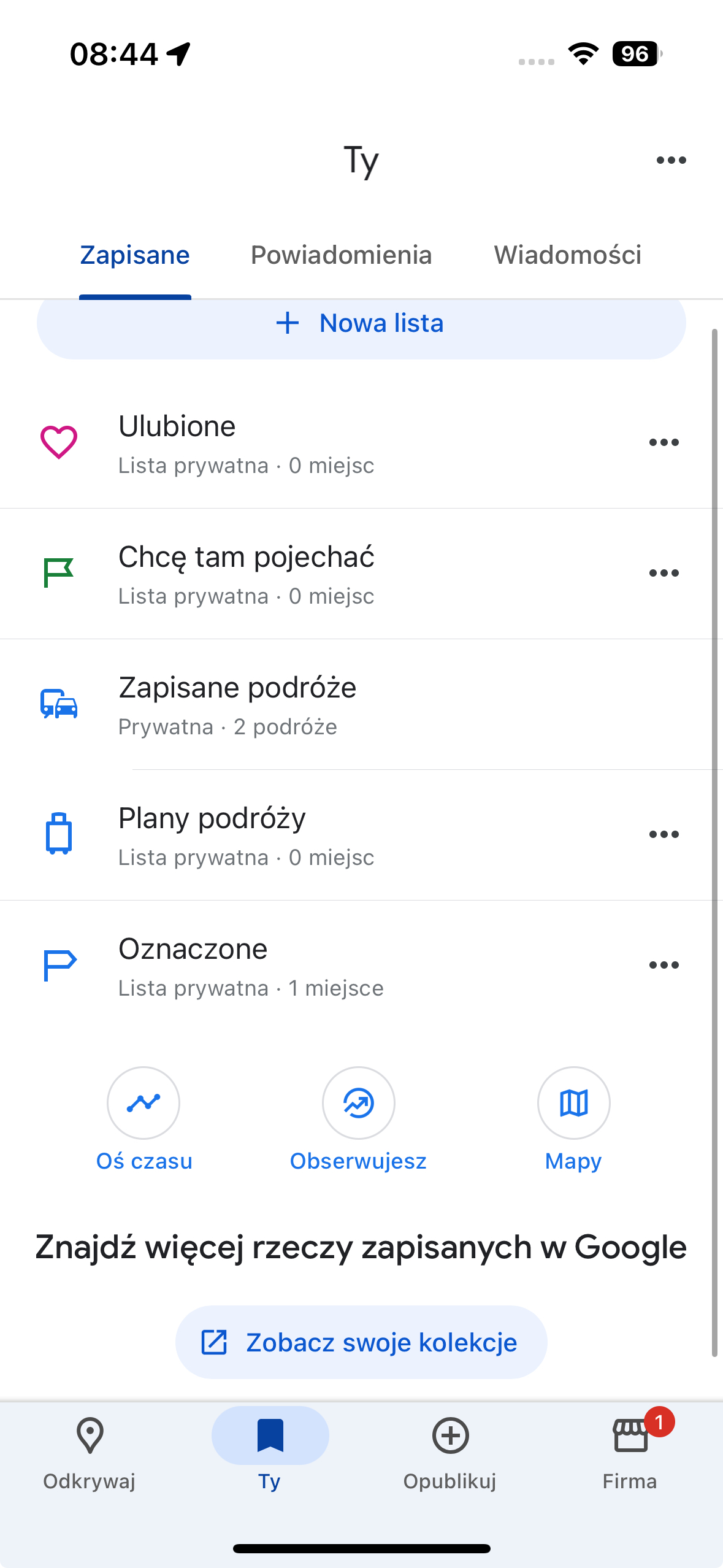Open more options for Chcę tam pojechać
This screenshot has height=1568, width=723.
pyautogui.click(x=664, y=573)
